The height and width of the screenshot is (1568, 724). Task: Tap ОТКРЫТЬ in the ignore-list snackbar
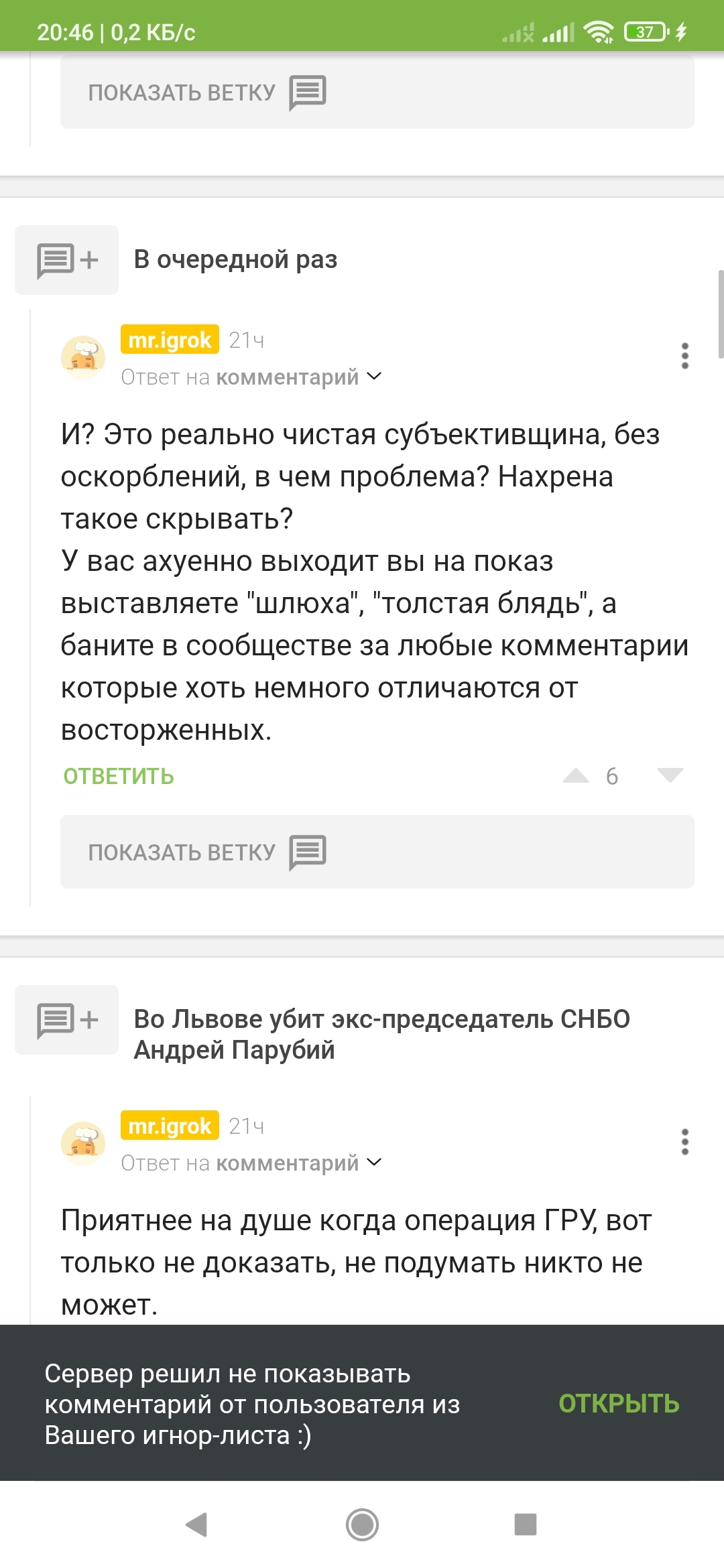(x=619, y=1403)
